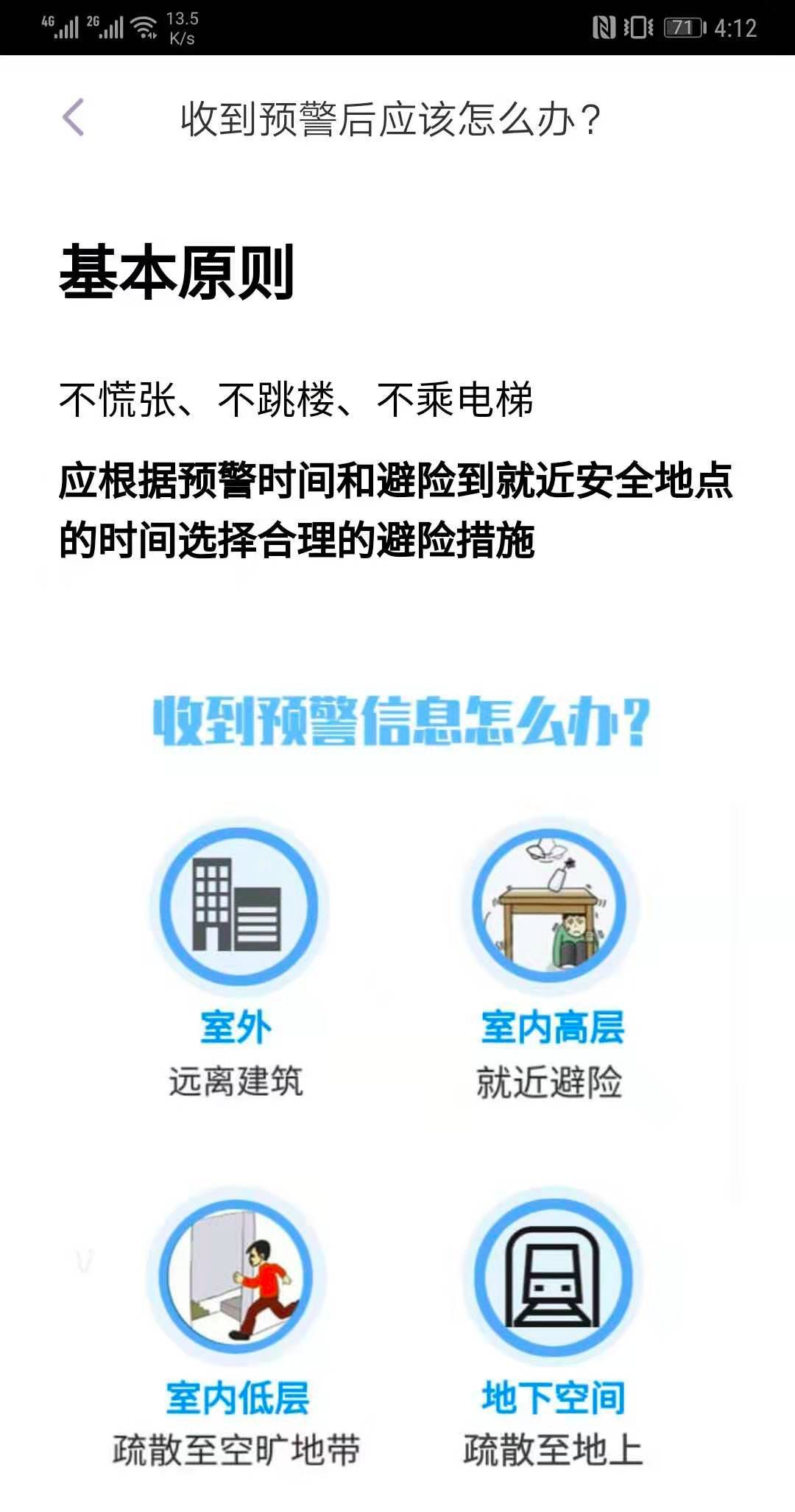Screen dimensions: 795x1512
Task: Go back using the top-left arrow
Action: pyautogui.click(x=74, y=118)
